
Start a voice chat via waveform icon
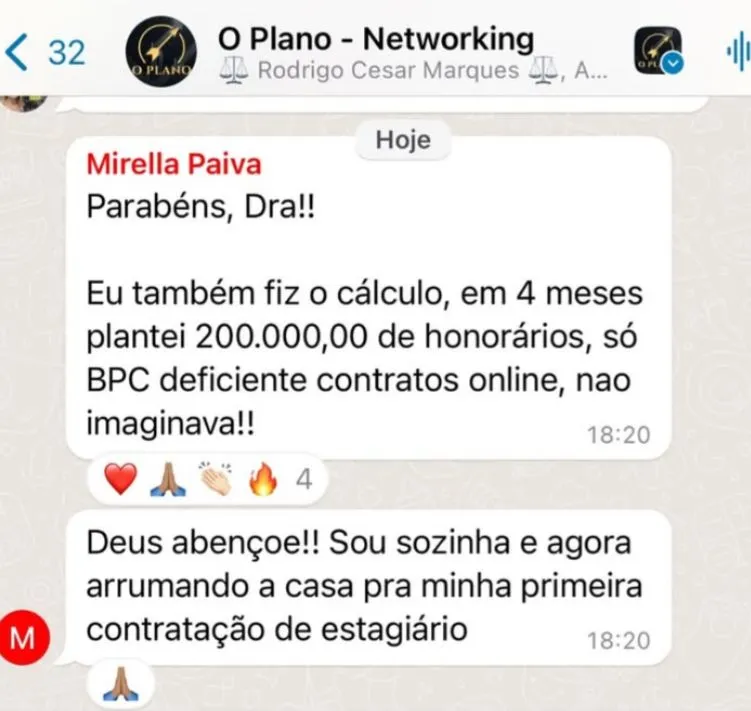(737, 52)
